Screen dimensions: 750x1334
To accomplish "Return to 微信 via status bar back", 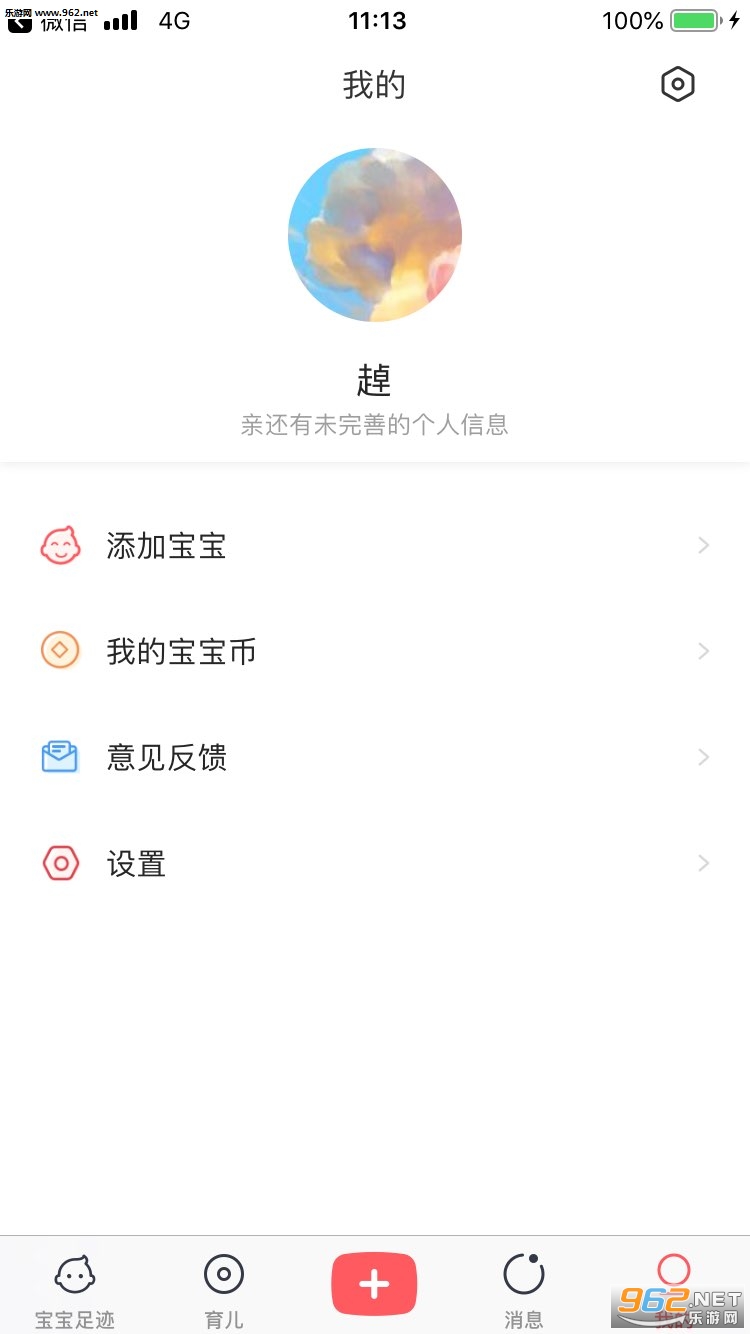I will tap(48, 20).
